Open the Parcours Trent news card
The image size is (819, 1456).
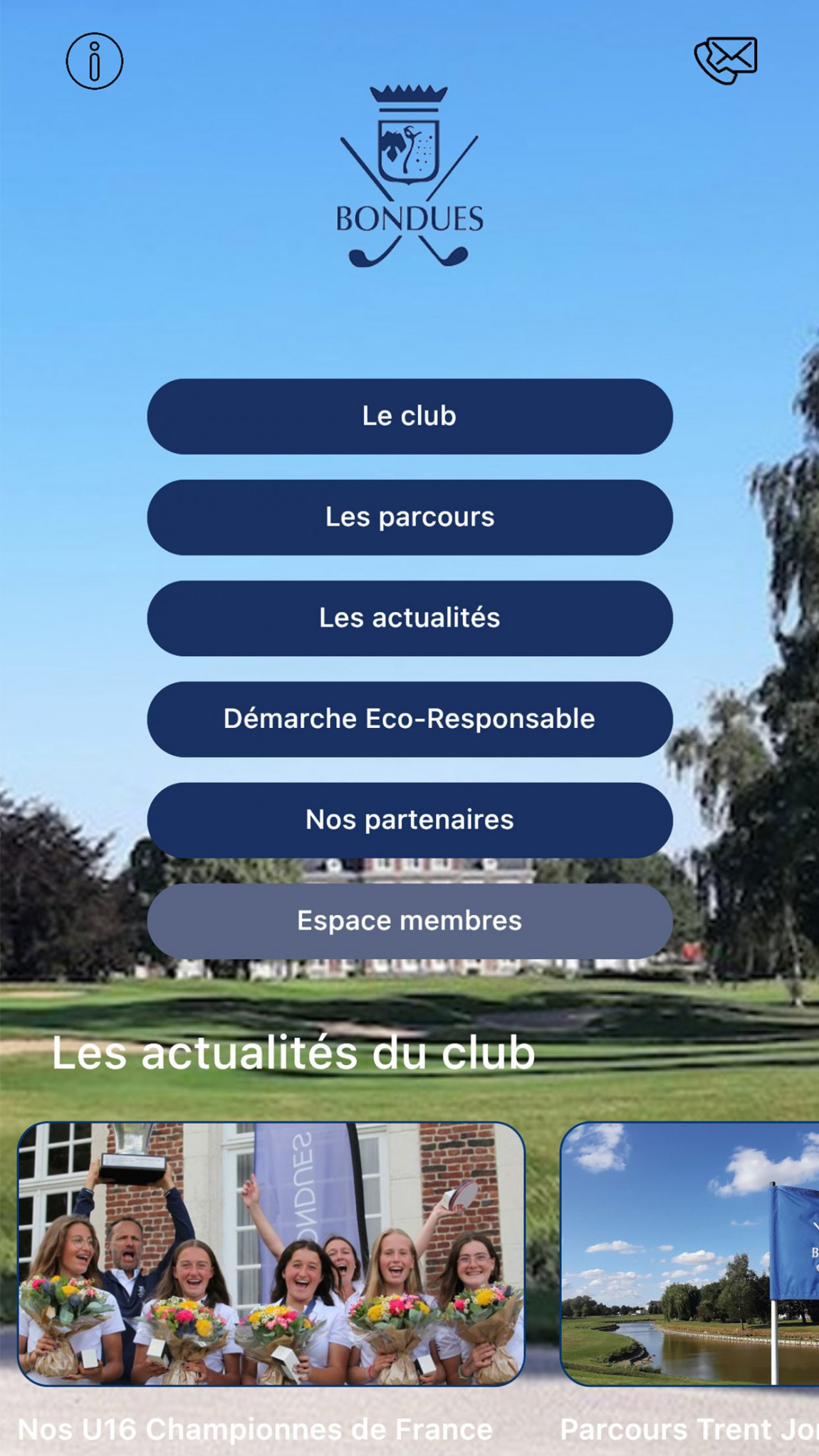pyautogui.click(x=689, y=1254)
